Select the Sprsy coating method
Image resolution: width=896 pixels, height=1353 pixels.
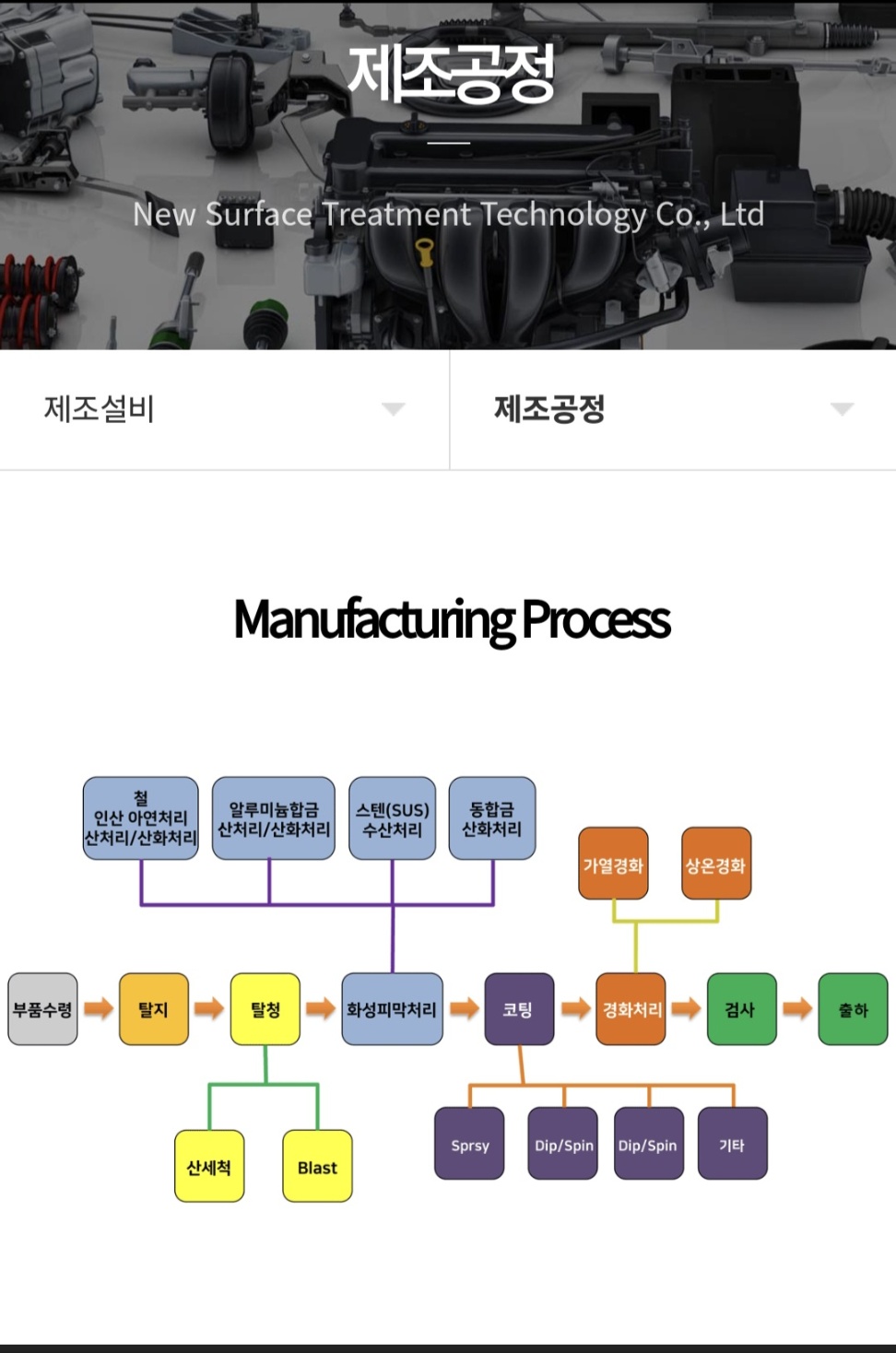point(469,1145)
